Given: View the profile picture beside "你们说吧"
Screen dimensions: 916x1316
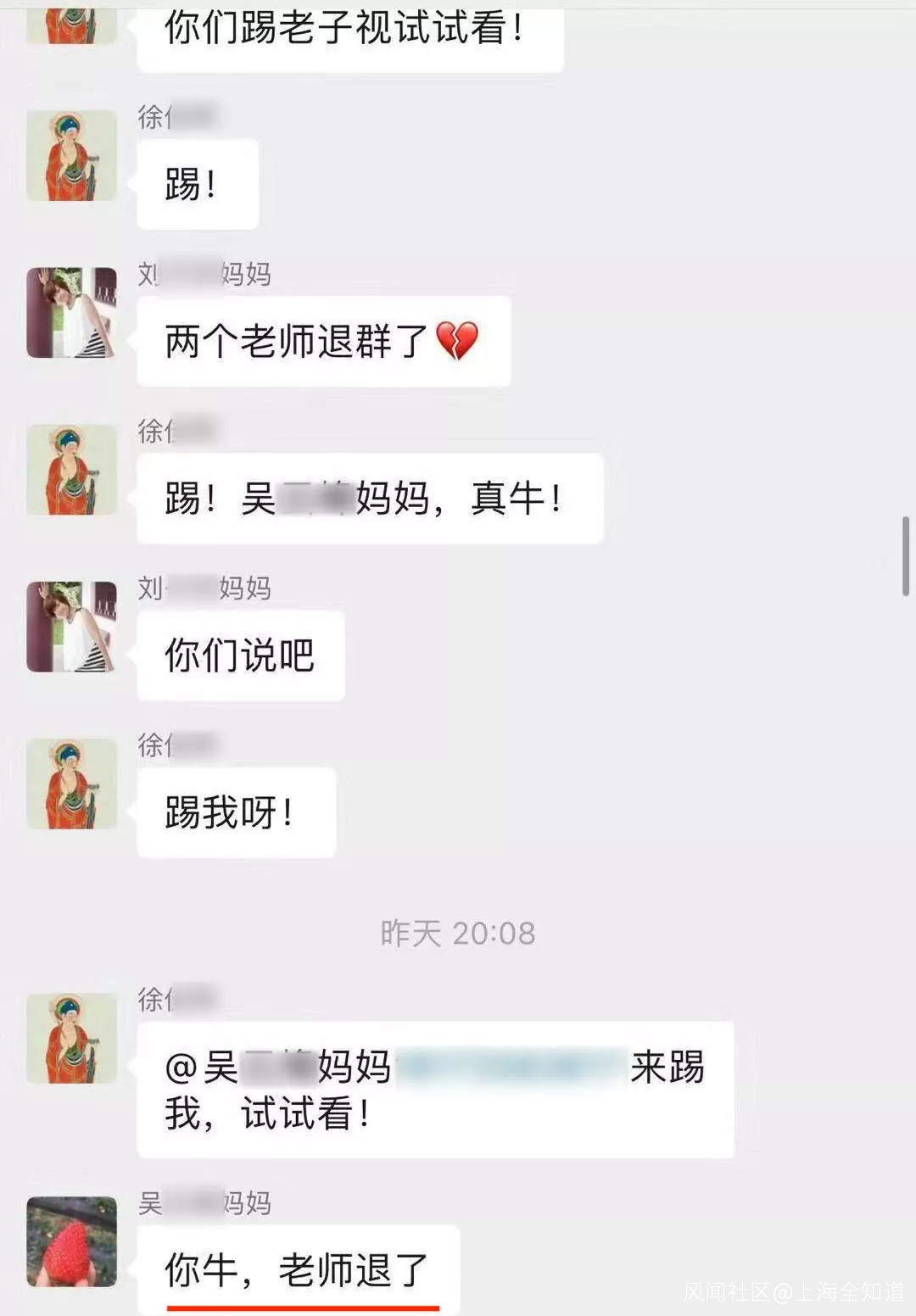Looking at the screenshot, I should [x=71, y=627].
